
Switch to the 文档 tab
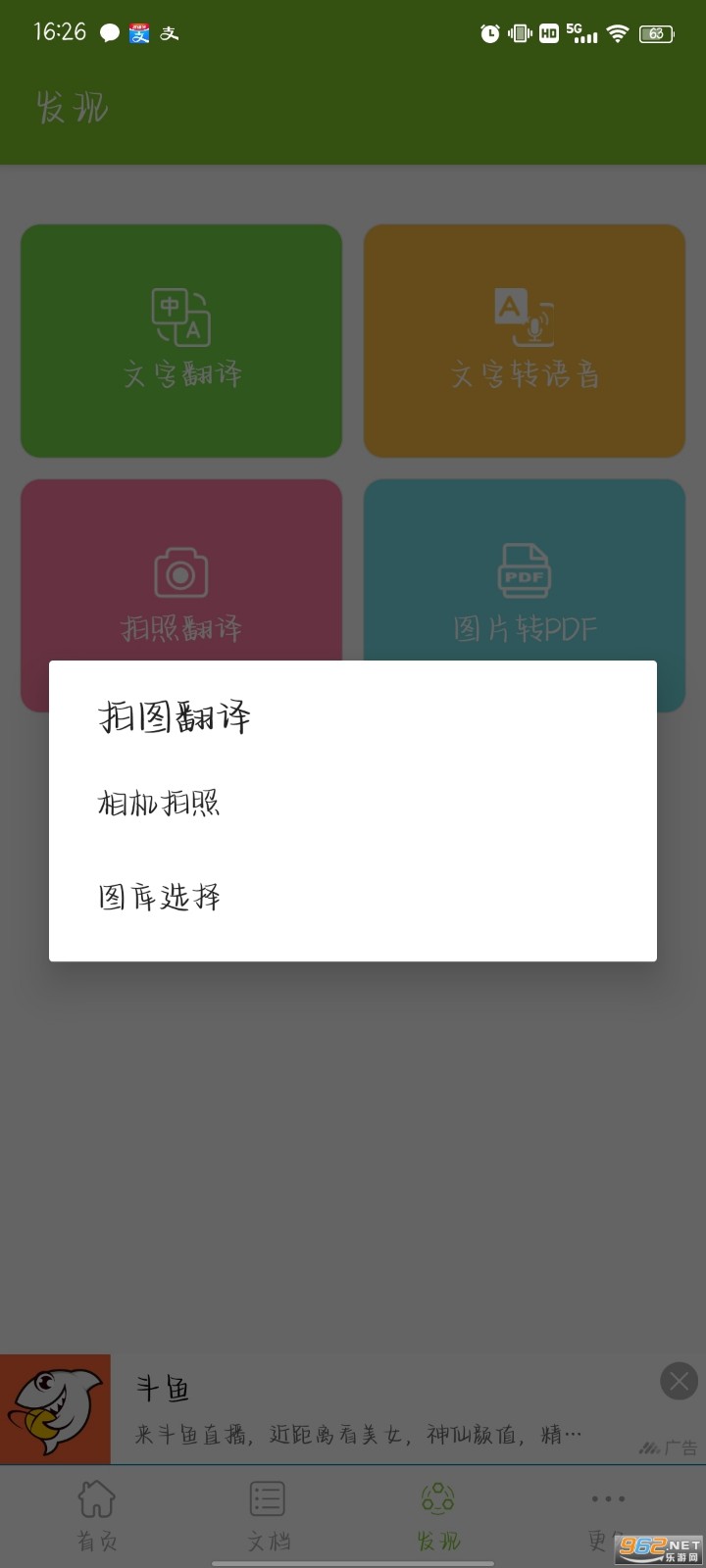[x=267, y=1515]
